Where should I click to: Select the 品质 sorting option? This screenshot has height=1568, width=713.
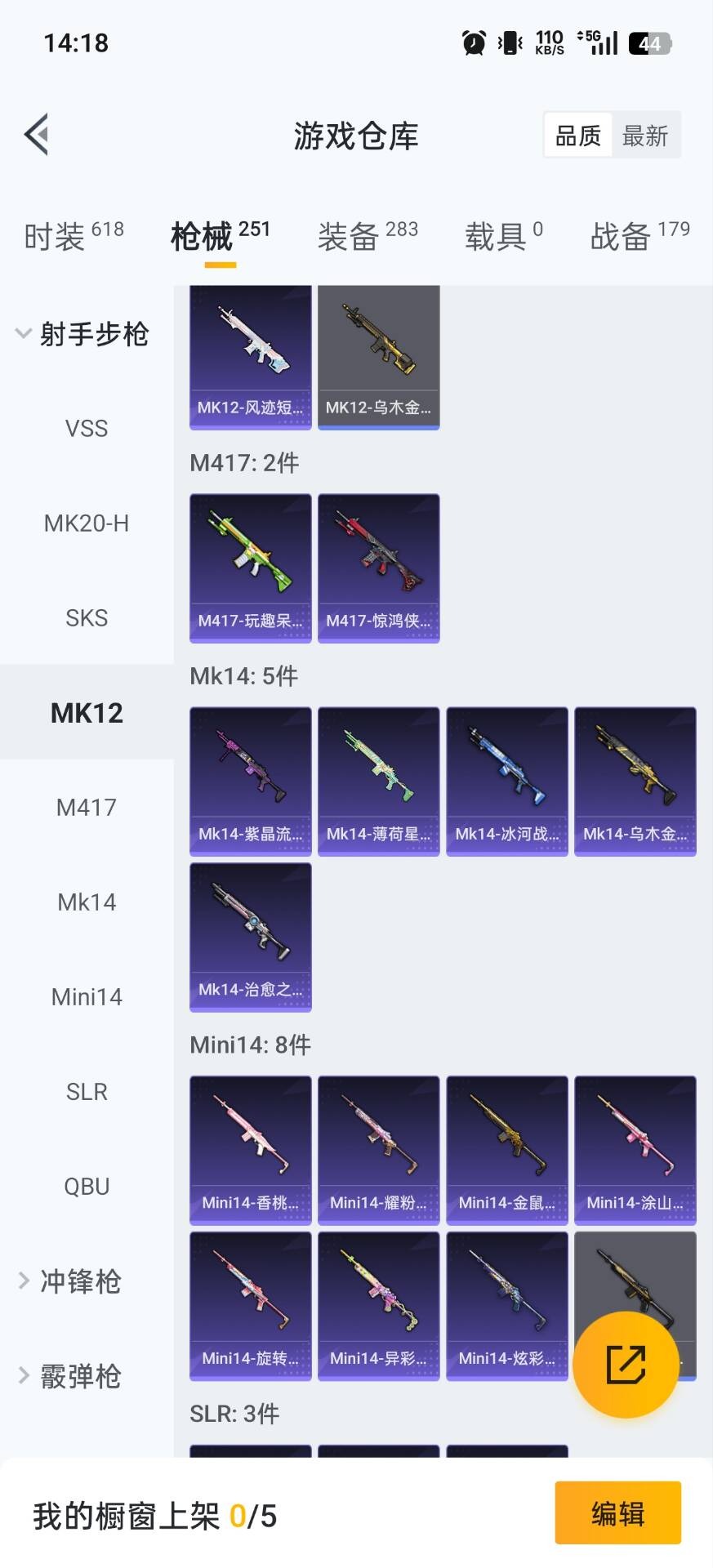pos(578,134)
